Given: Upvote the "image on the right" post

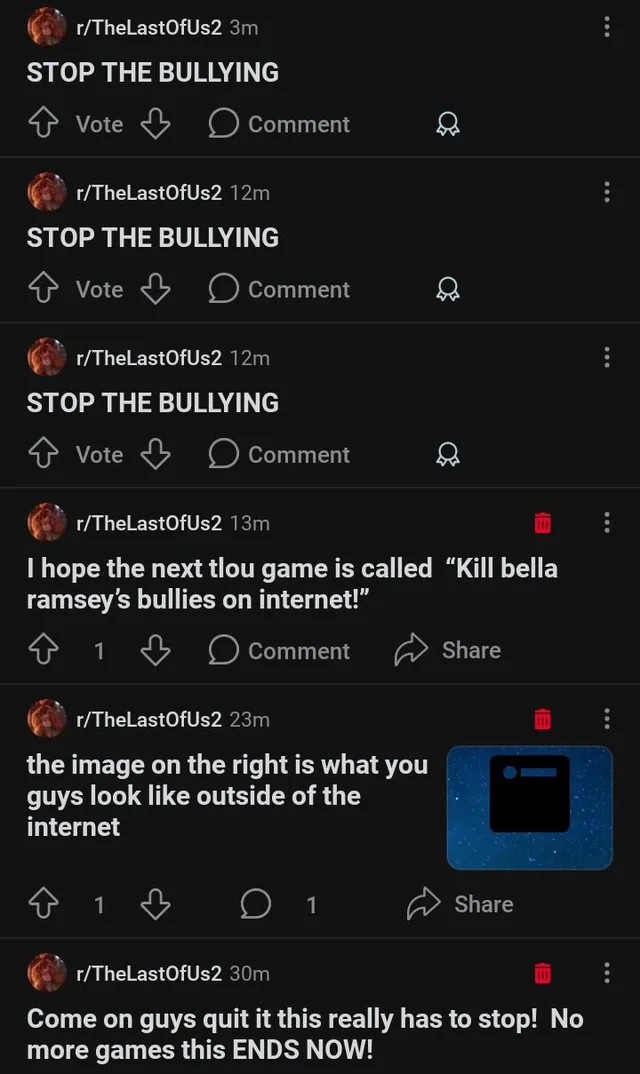Looking at the screenshot, I should [43, 904].
